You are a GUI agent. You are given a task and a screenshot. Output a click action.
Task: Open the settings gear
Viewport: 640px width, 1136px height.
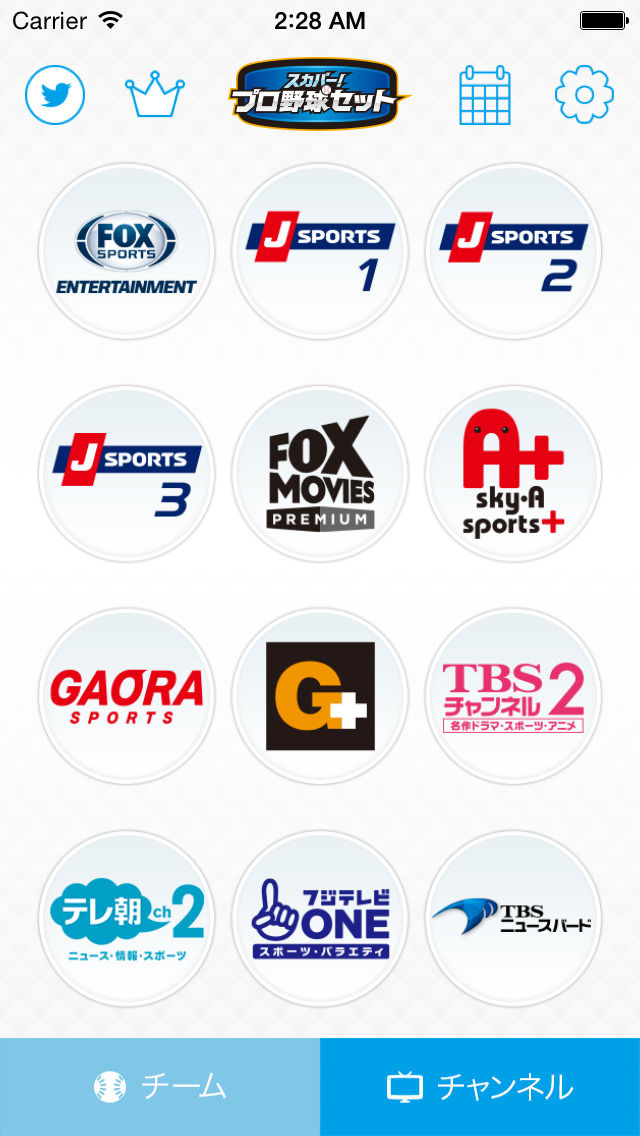click(584, 95)
